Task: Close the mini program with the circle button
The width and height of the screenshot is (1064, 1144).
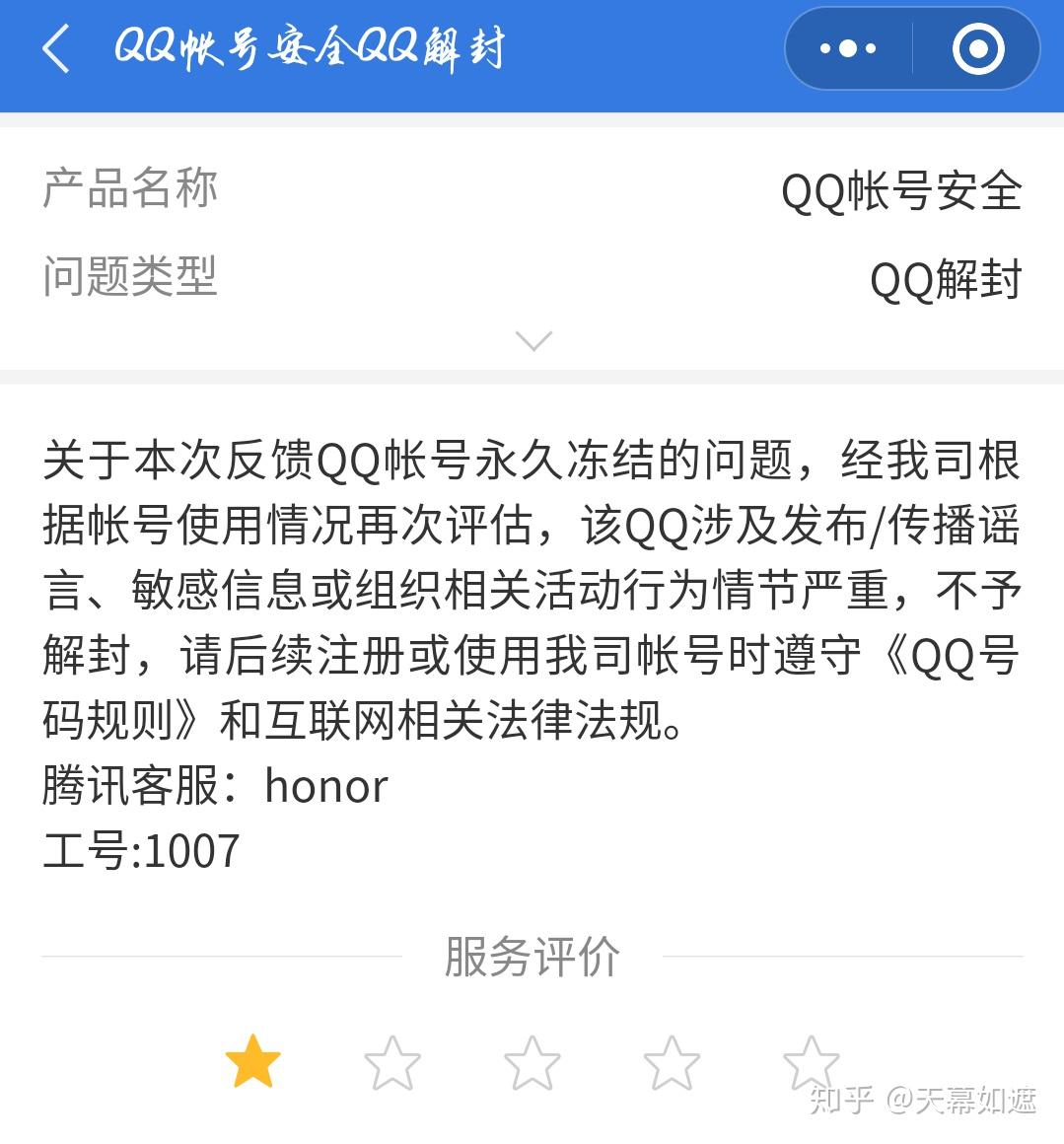Action: pyautogui.click(x=977, y=48)
